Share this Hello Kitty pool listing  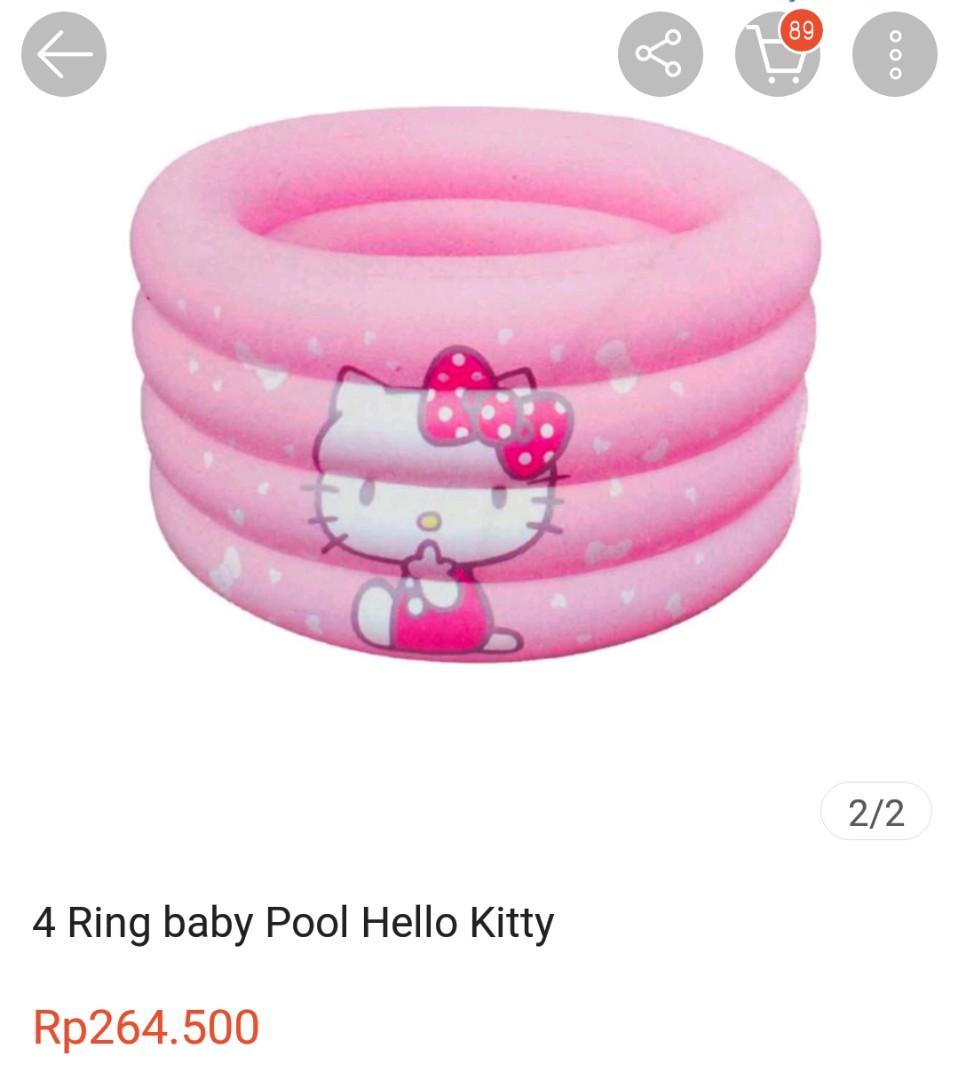pos(660,54)
